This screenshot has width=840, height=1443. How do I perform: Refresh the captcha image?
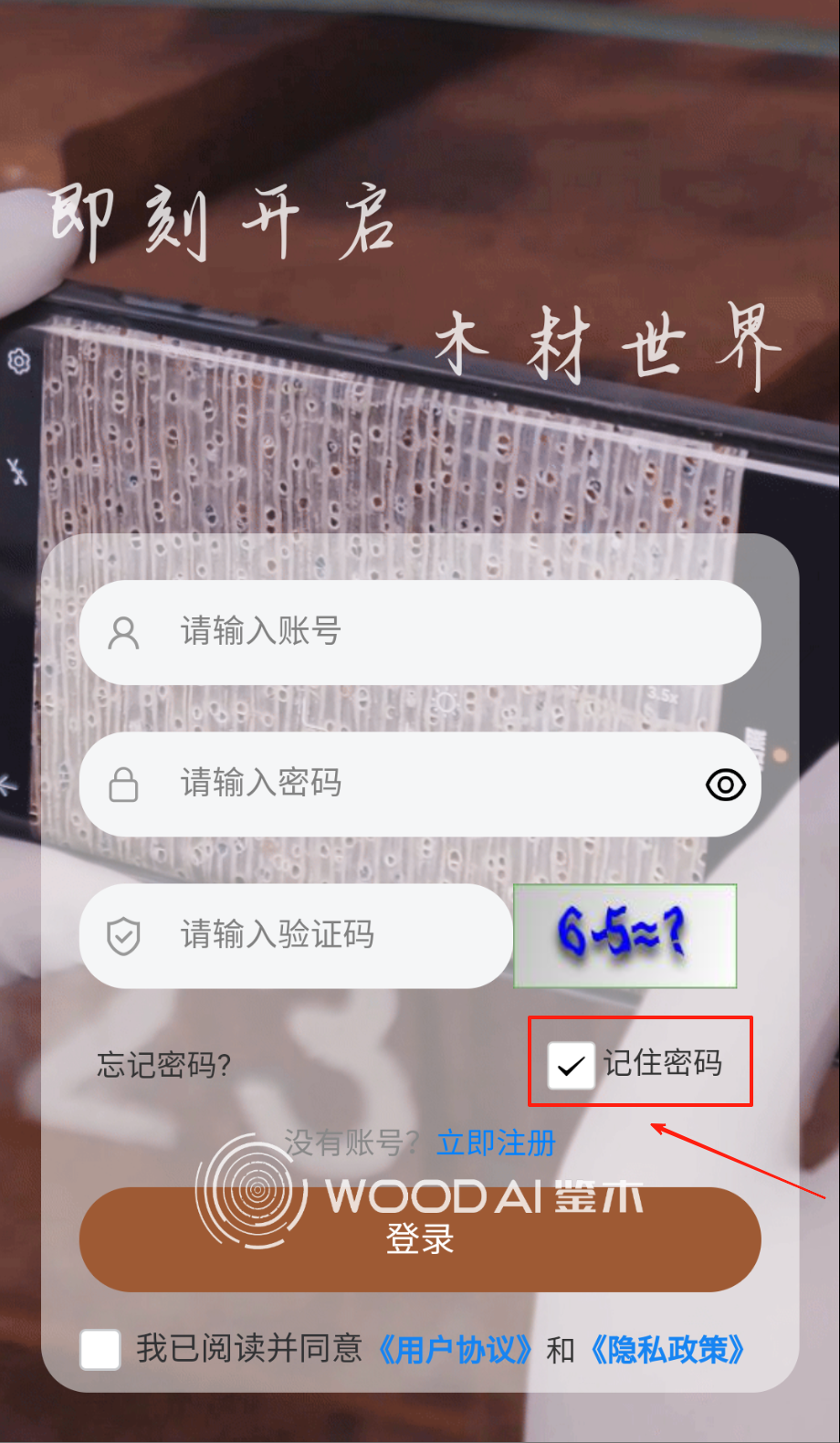pos(625,935)
